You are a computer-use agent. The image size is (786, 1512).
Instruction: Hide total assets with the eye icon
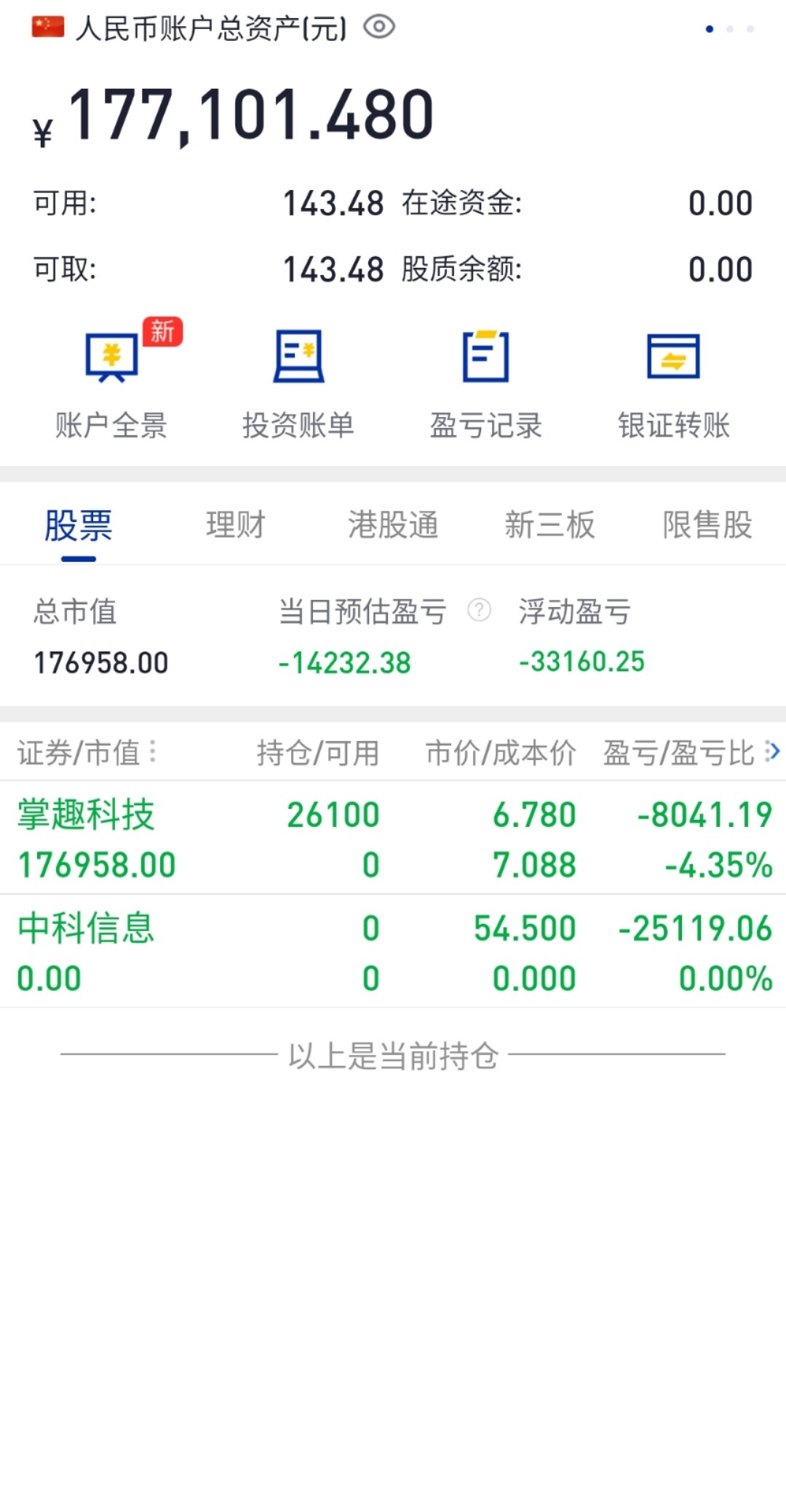tap(379, 28)
